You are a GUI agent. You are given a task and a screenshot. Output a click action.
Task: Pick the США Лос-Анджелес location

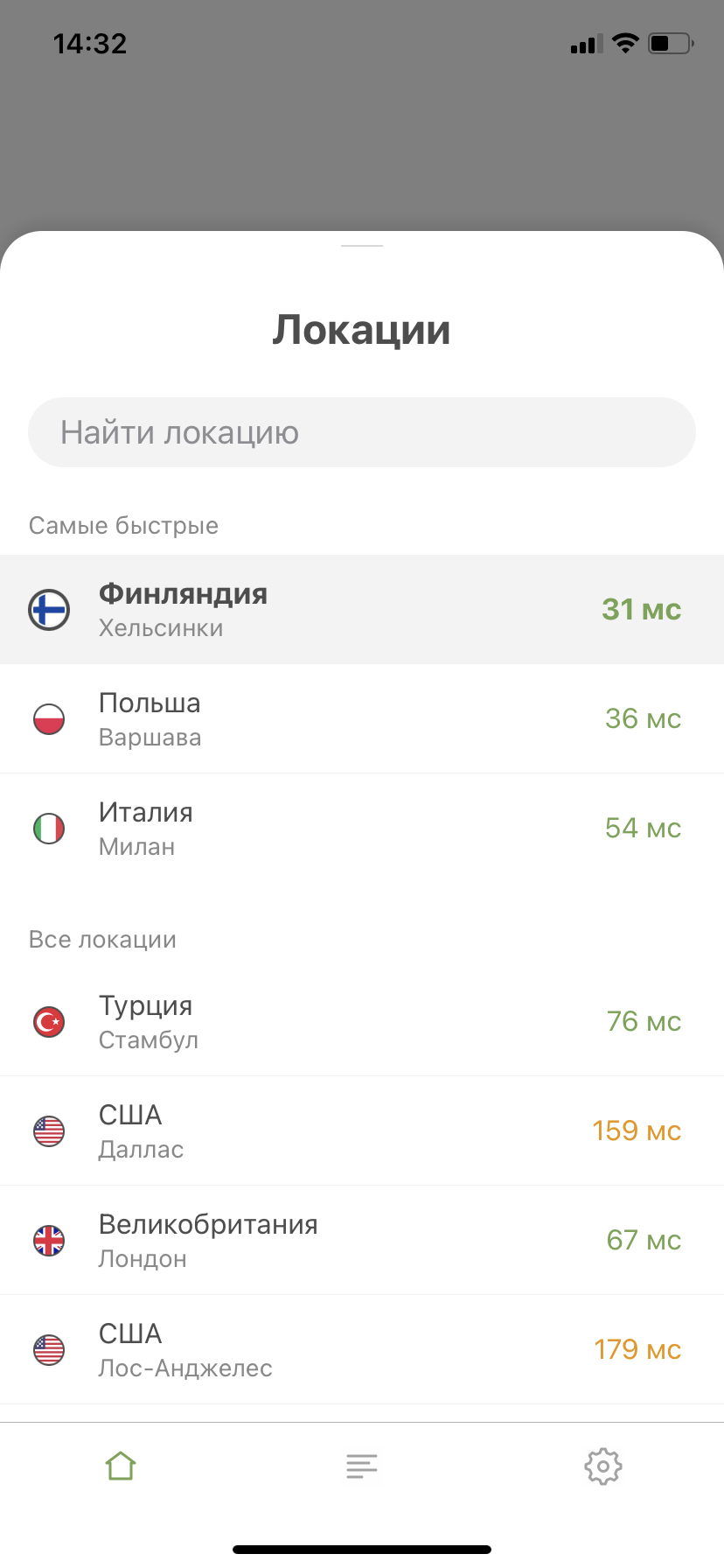pos(362,1349)
